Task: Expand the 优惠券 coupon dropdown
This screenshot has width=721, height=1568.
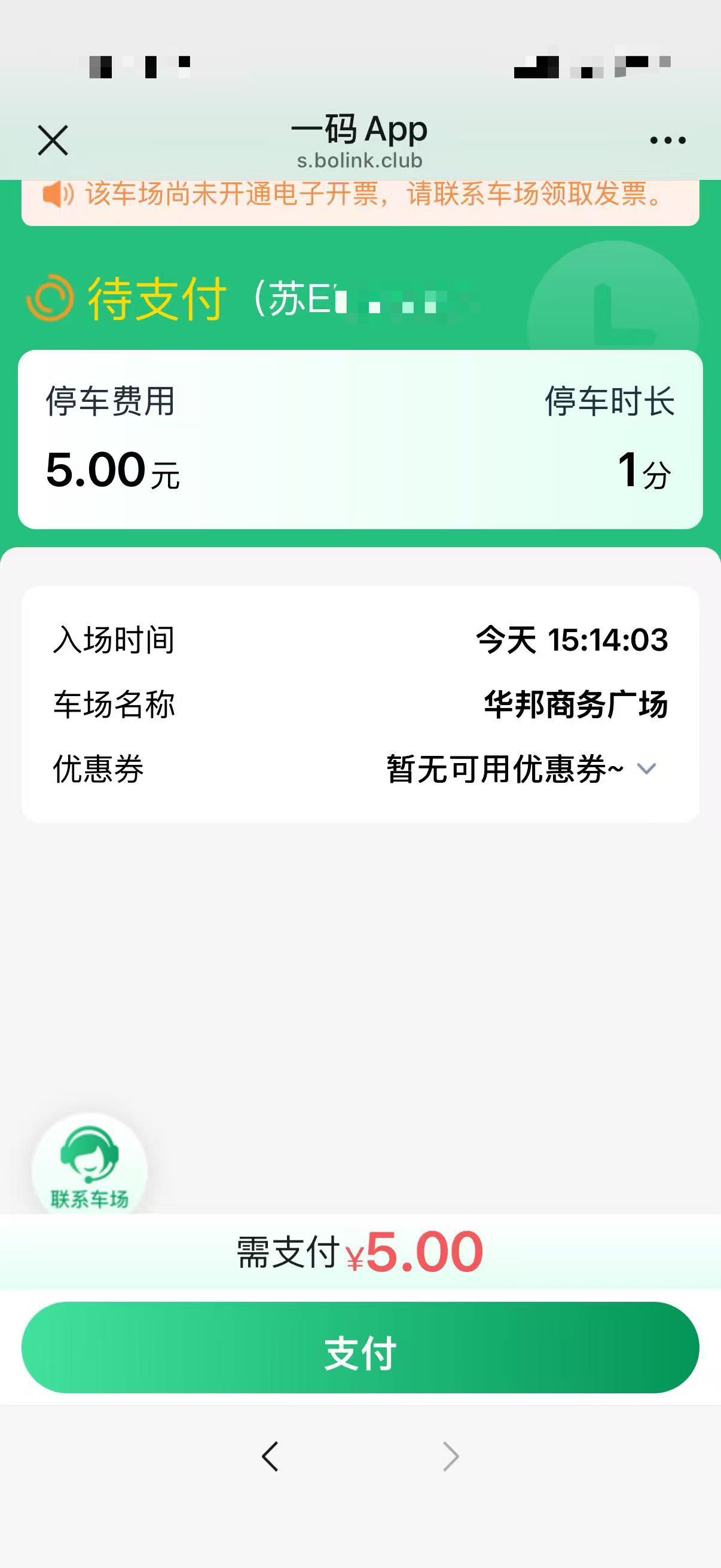Action: click(x=646, y=768)
